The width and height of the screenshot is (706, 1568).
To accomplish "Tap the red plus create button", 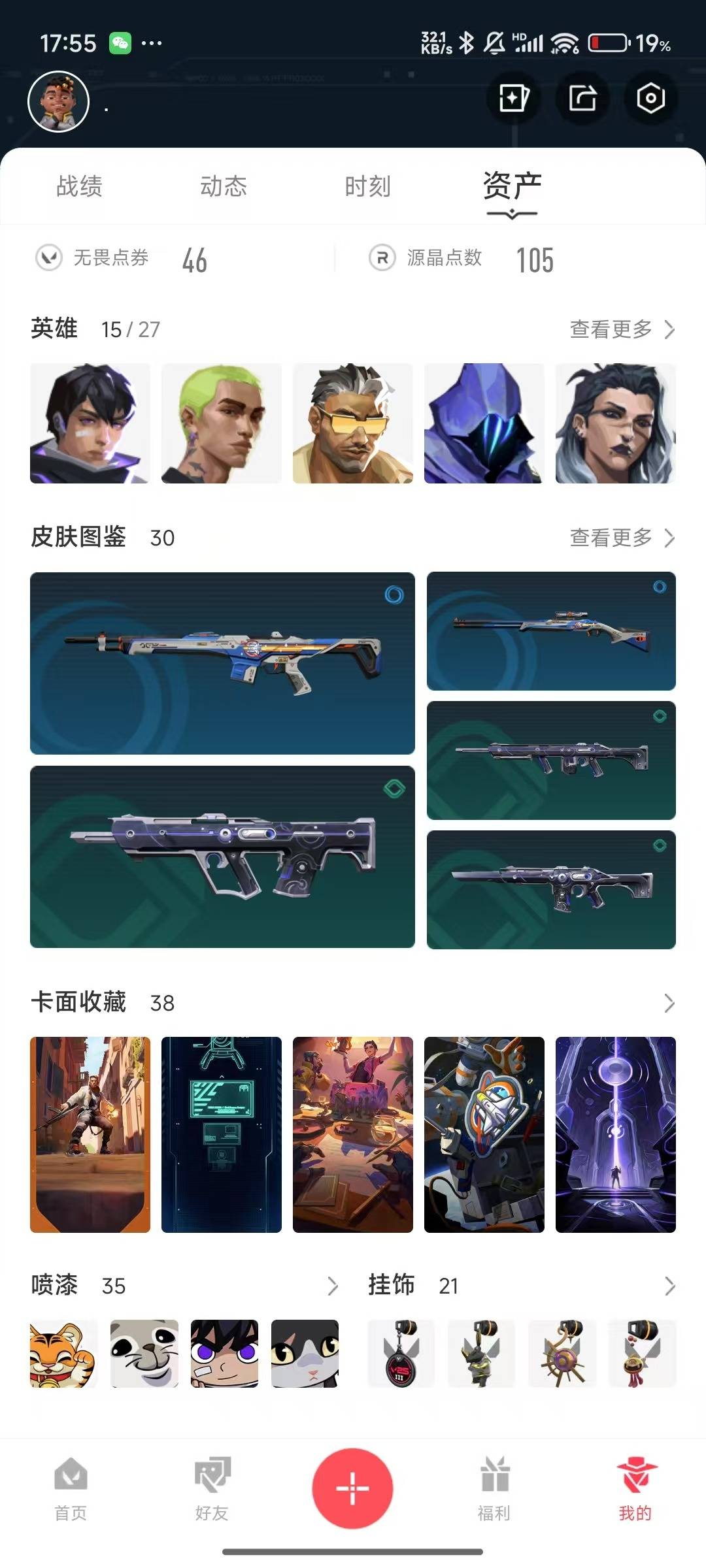I will 353,1489.
